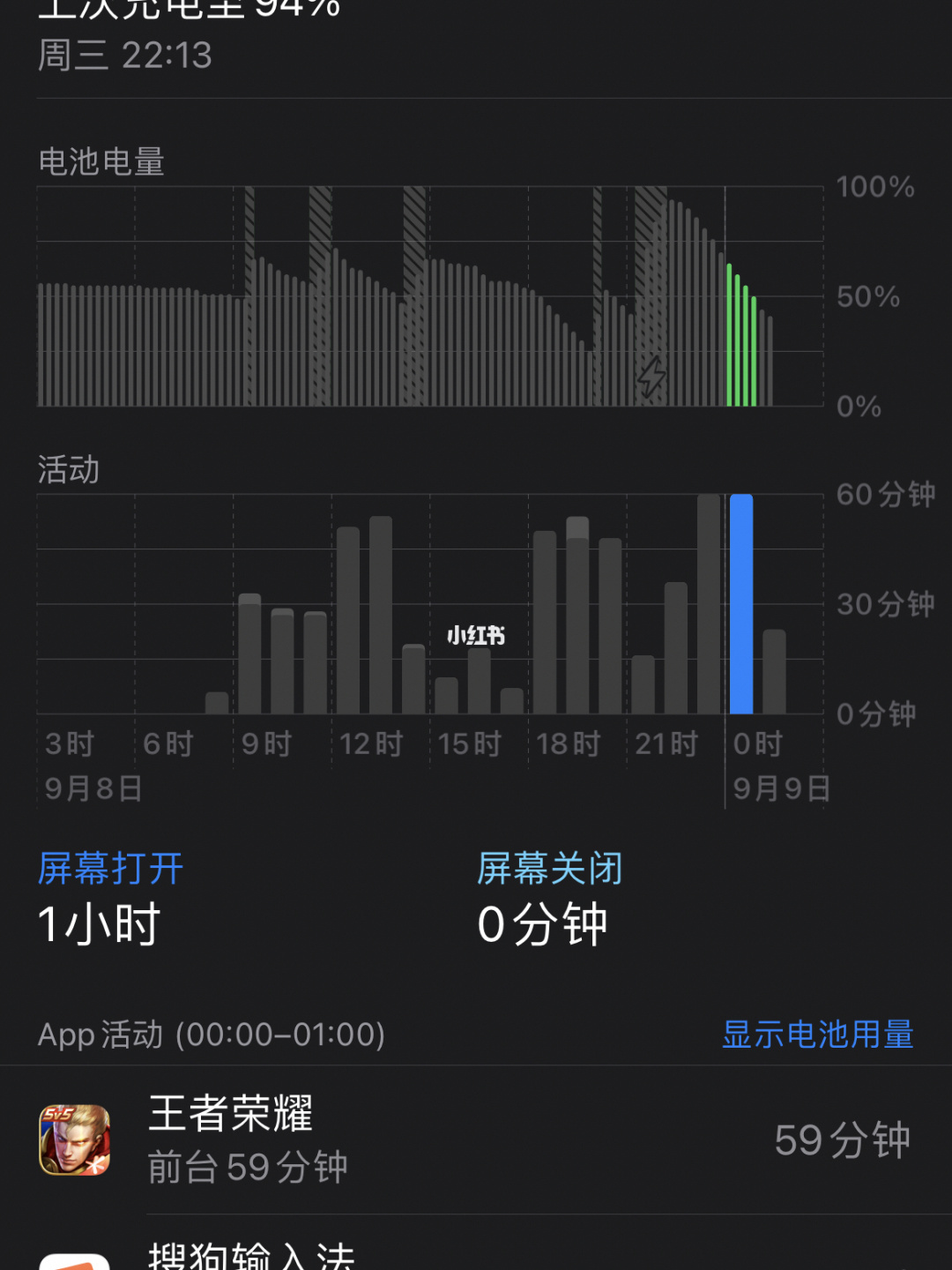Tap 前台 59 分钟 foreground time text
The image size is (952, 1270).
click(x=247, y=1166)
